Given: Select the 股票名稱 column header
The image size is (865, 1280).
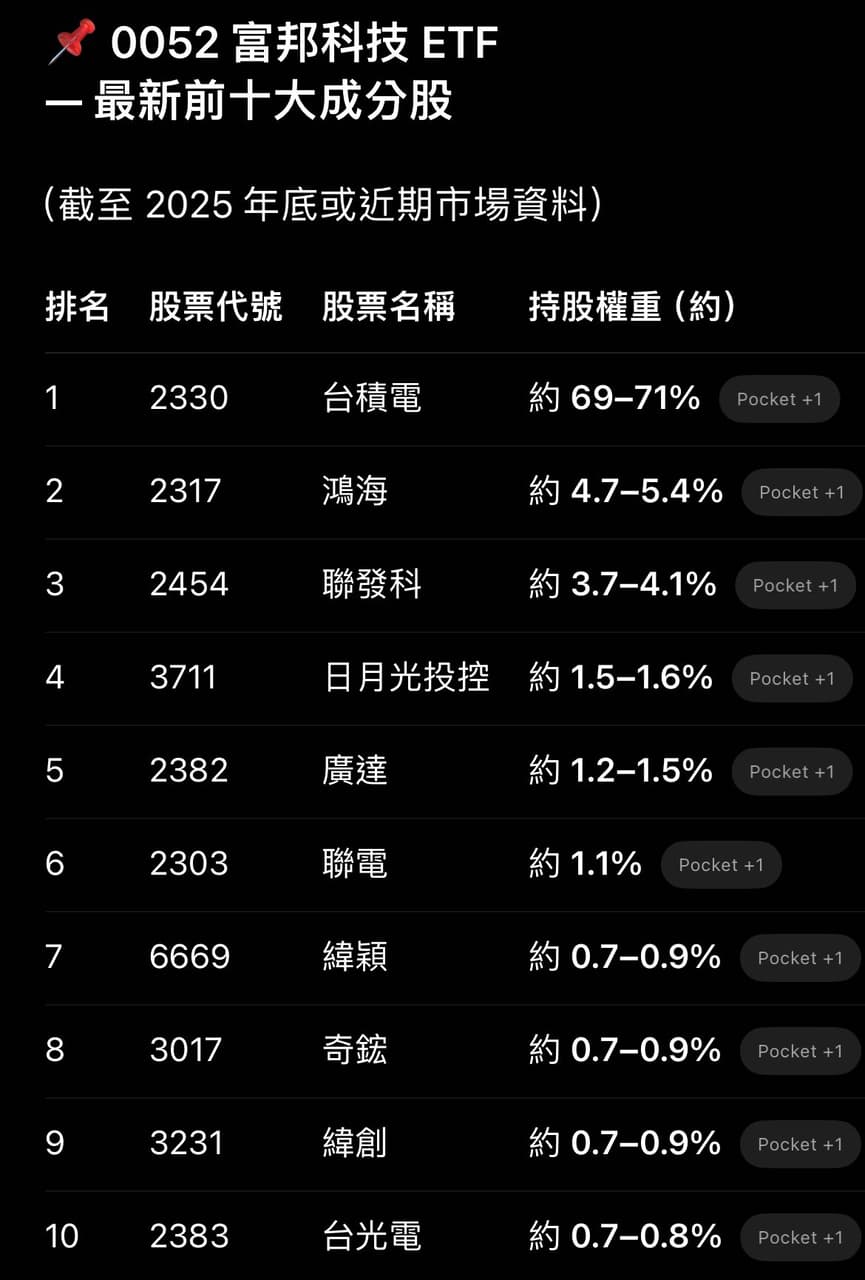Looking at the screenshot, I should pos(386,308).
